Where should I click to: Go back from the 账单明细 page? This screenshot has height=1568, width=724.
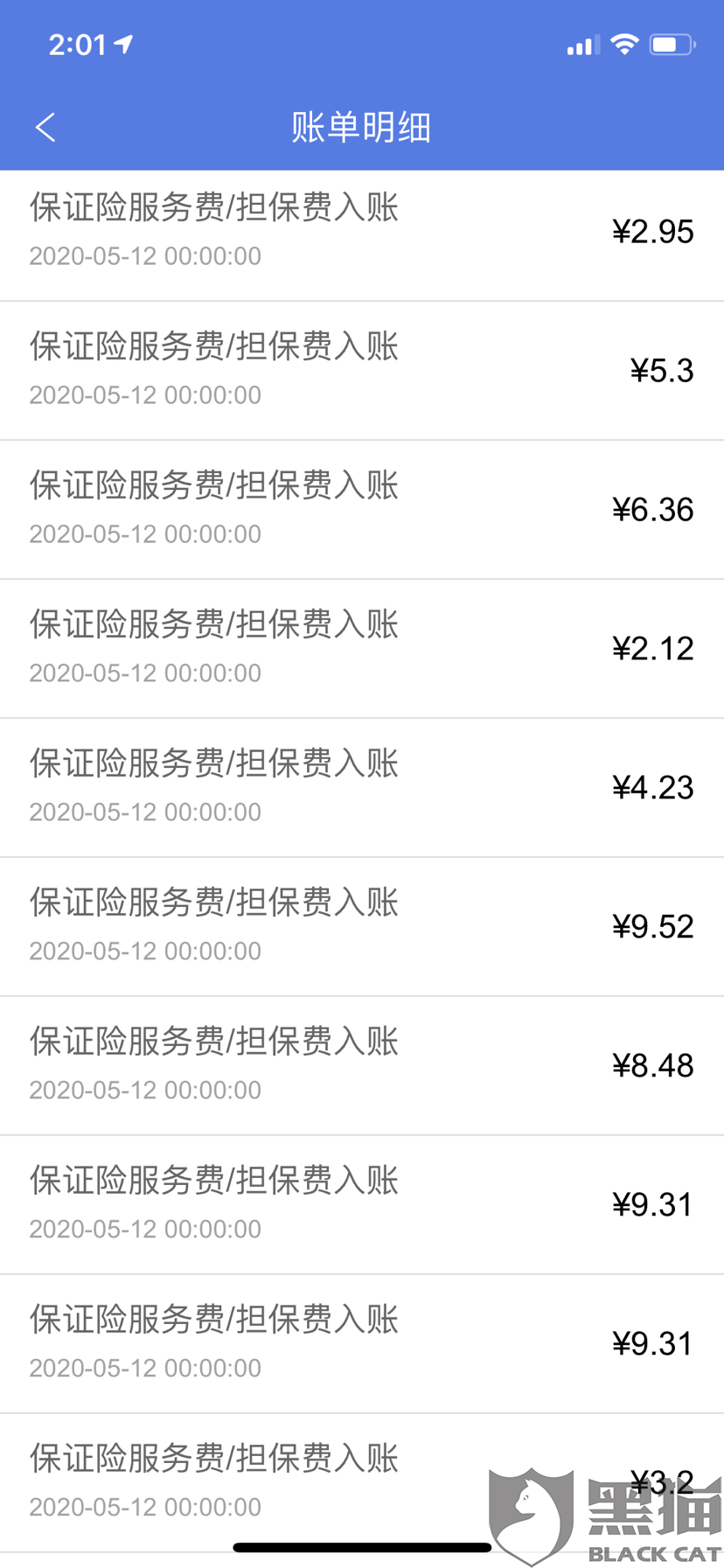point(45,128)
